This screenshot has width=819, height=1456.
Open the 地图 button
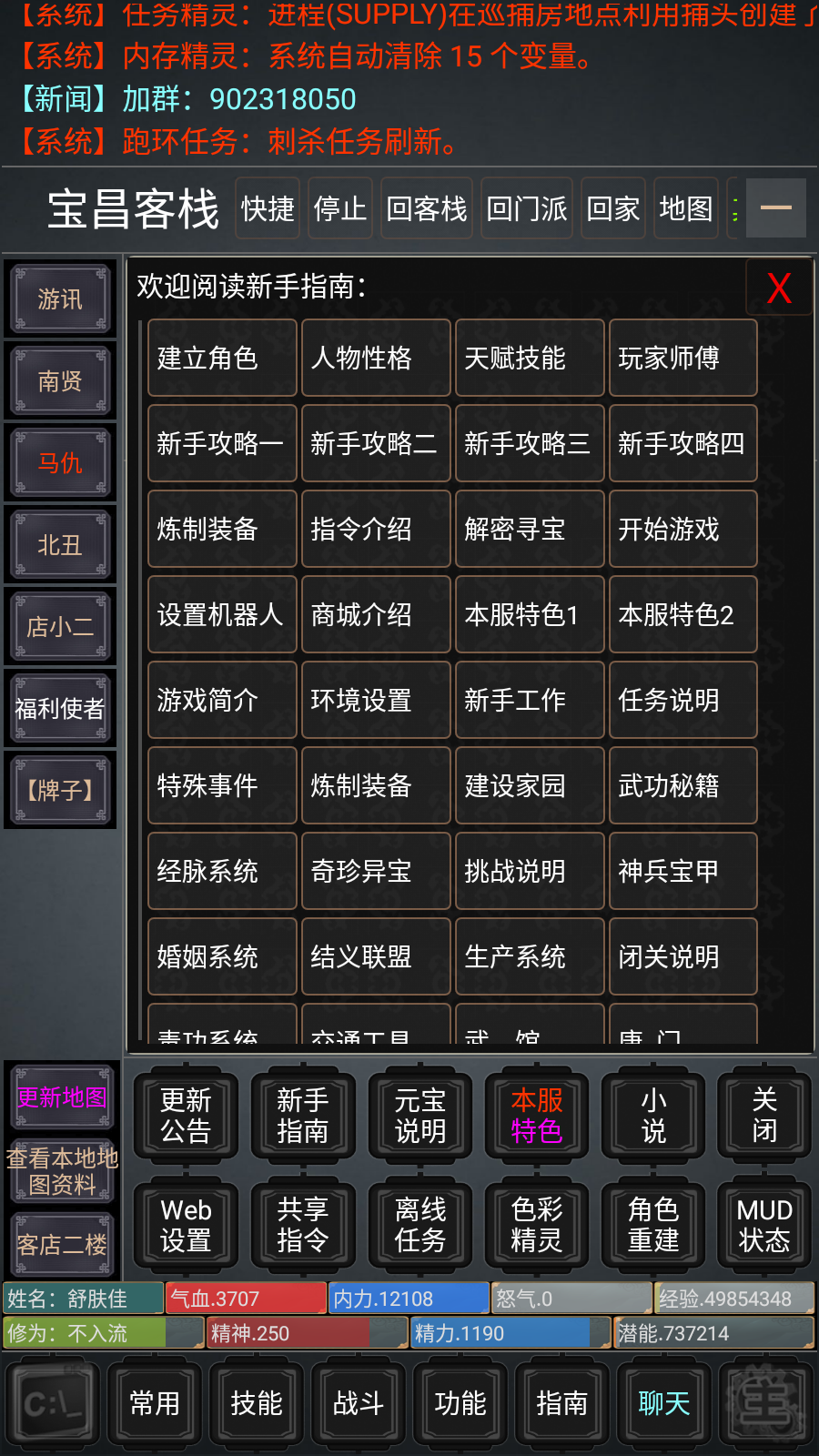[686, 209]
